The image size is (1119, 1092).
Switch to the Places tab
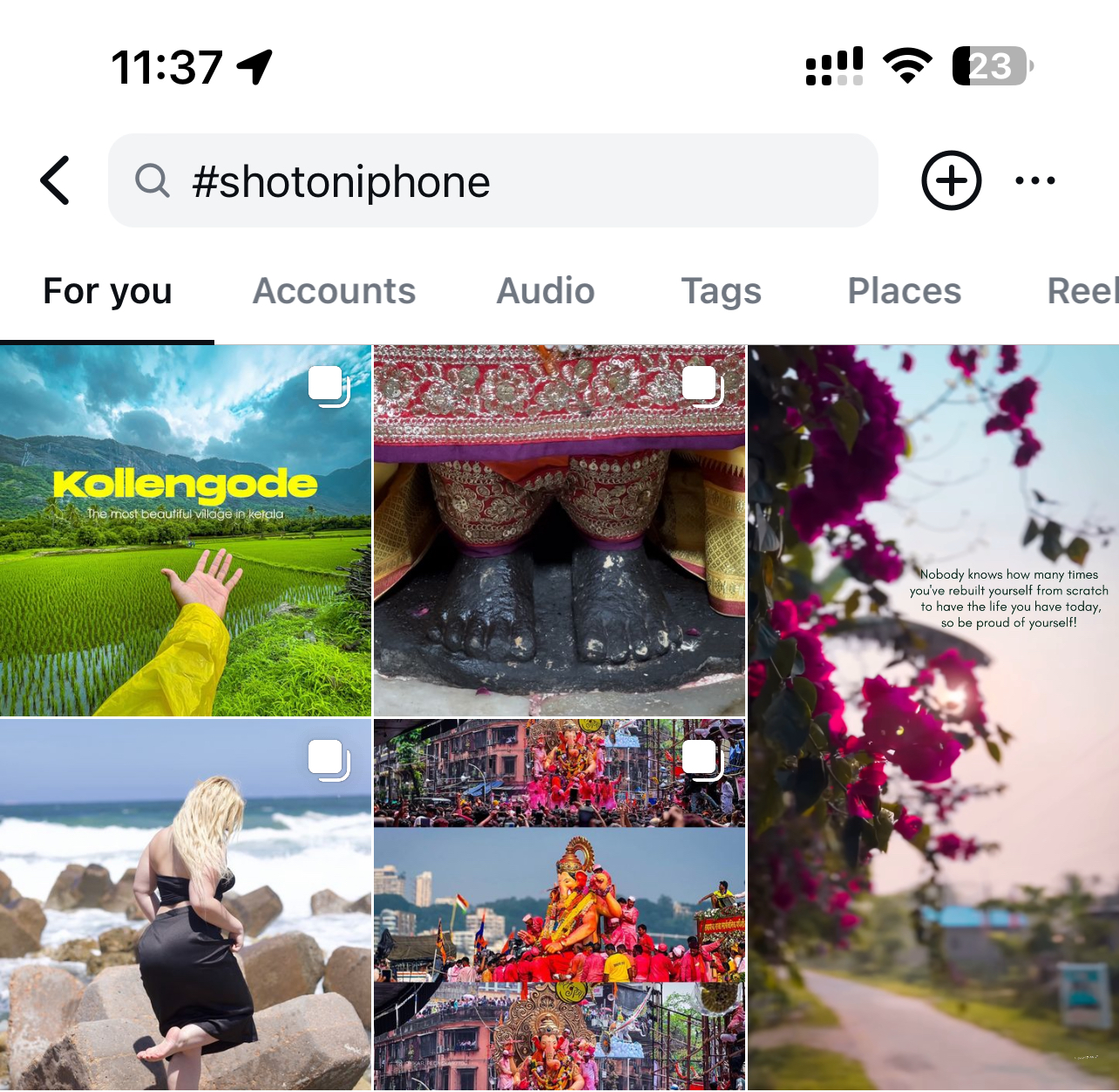pos(904,291)
